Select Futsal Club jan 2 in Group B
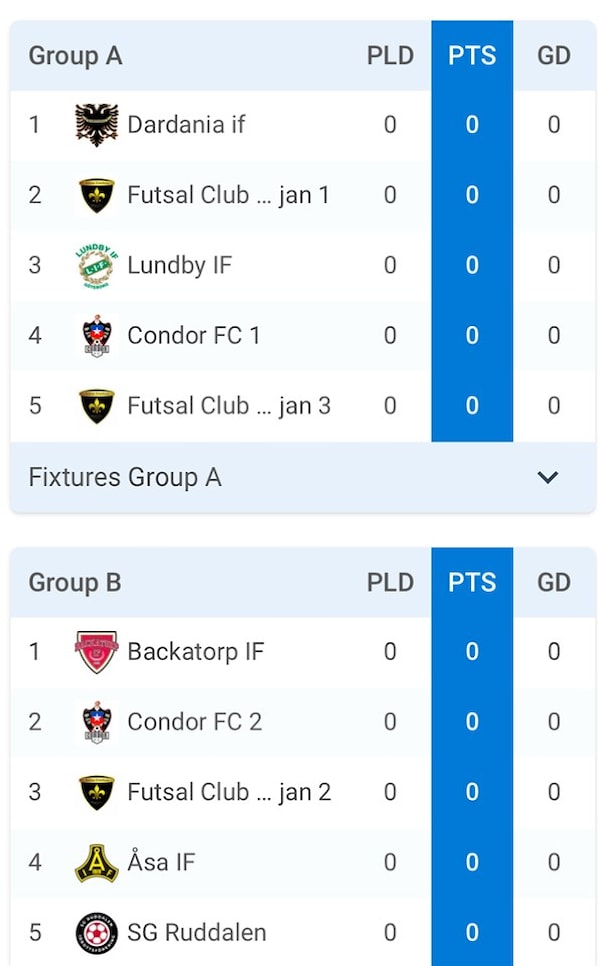The height and width of the screenshot is (966, 600). [x=302, y=792]
